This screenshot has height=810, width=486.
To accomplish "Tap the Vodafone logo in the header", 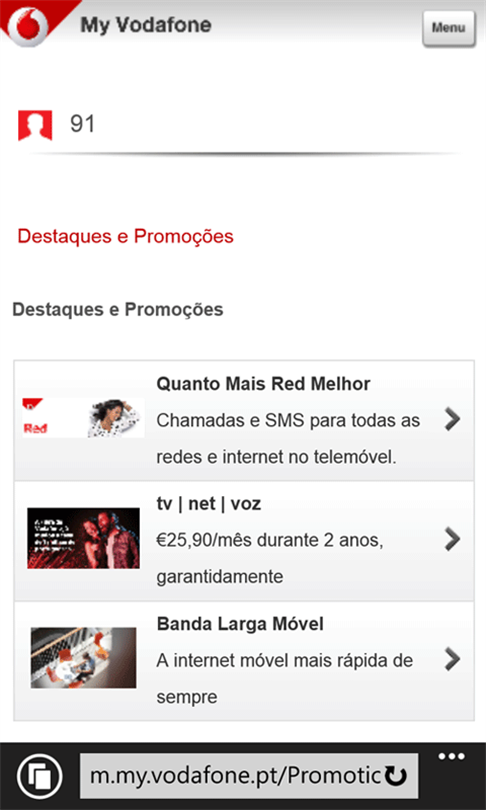I will pyautogui.click(x=29, y=25).
